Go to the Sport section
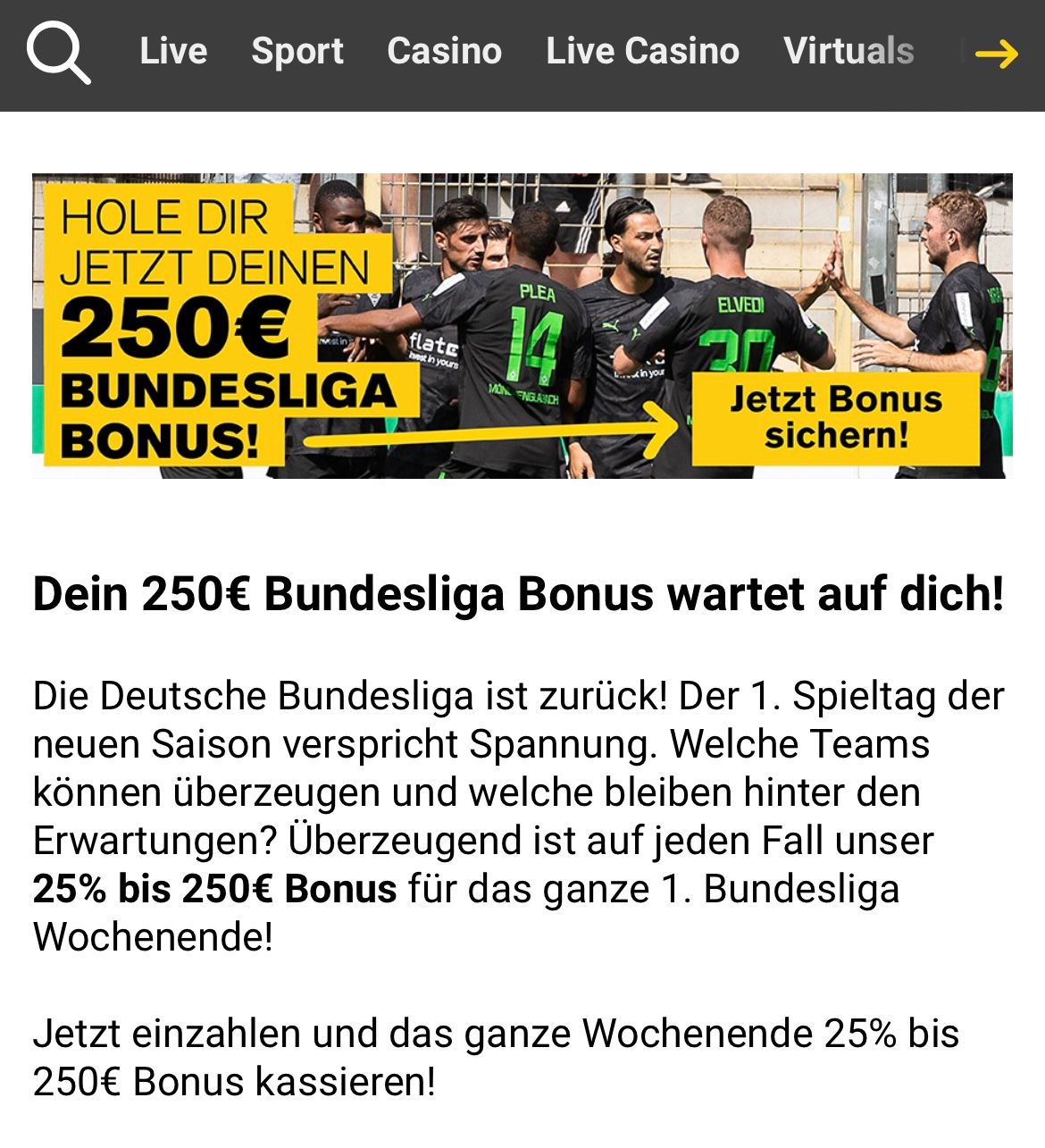The image size is (1045, 1148). point(297,52)
